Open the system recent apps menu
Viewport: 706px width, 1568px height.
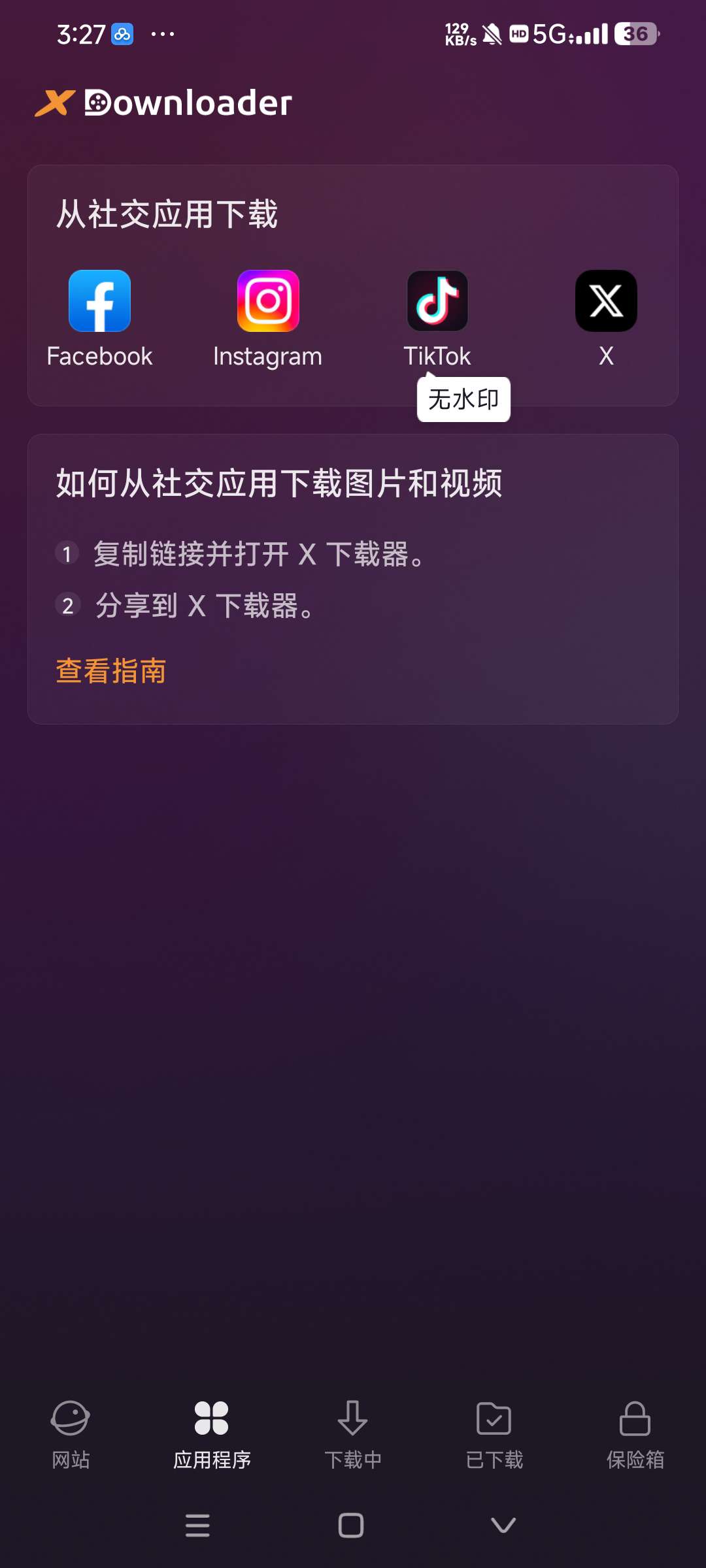[197, 1526]
